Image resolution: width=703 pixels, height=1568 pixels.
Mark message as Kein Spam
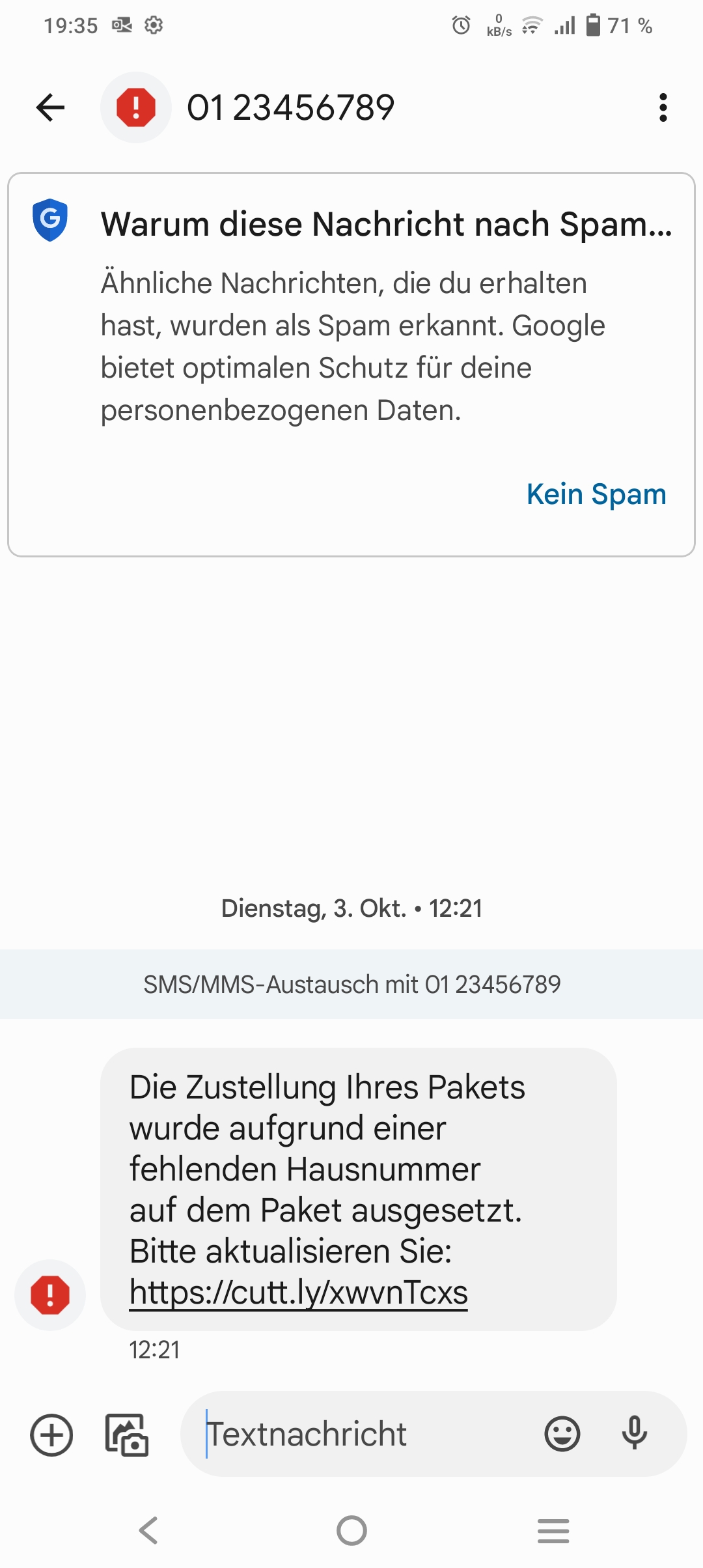click(596, 494)
